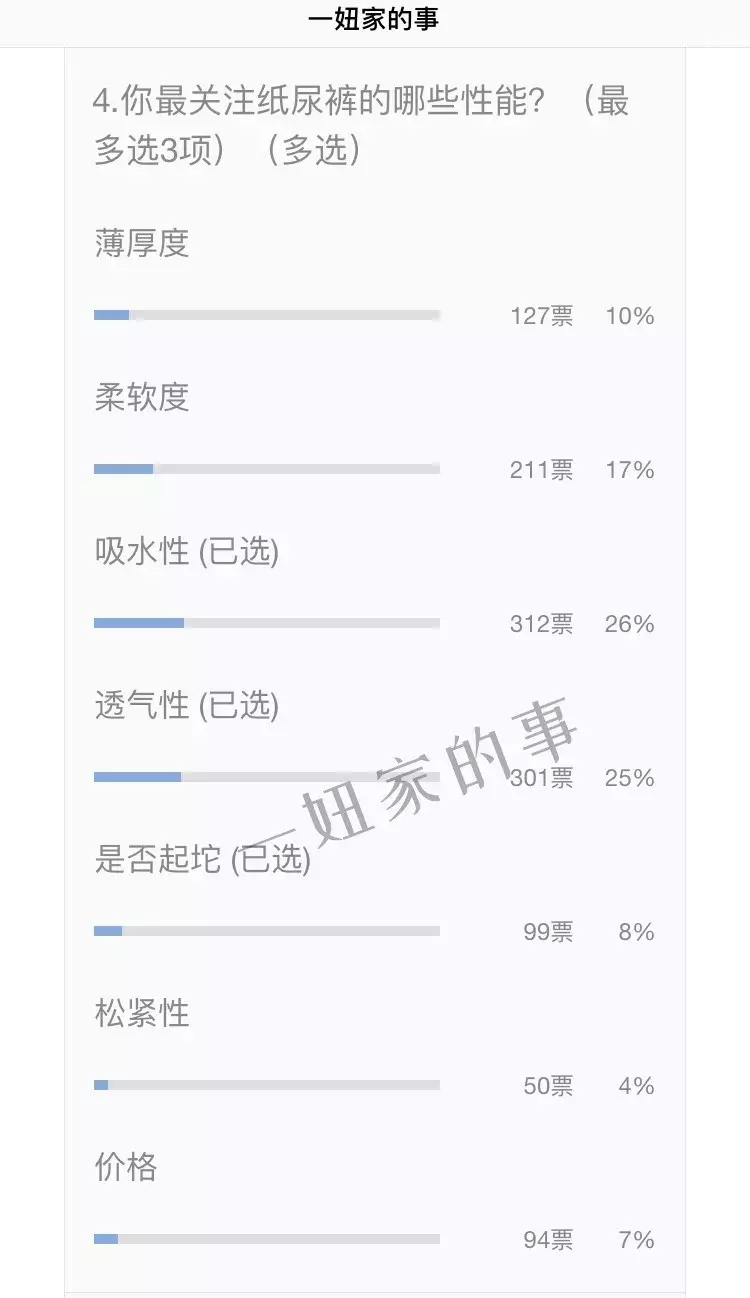Click the 柔软度 vote progress bar
Image resolution: width=750 pixels, height=1298 pixels.
click(267, 468)
